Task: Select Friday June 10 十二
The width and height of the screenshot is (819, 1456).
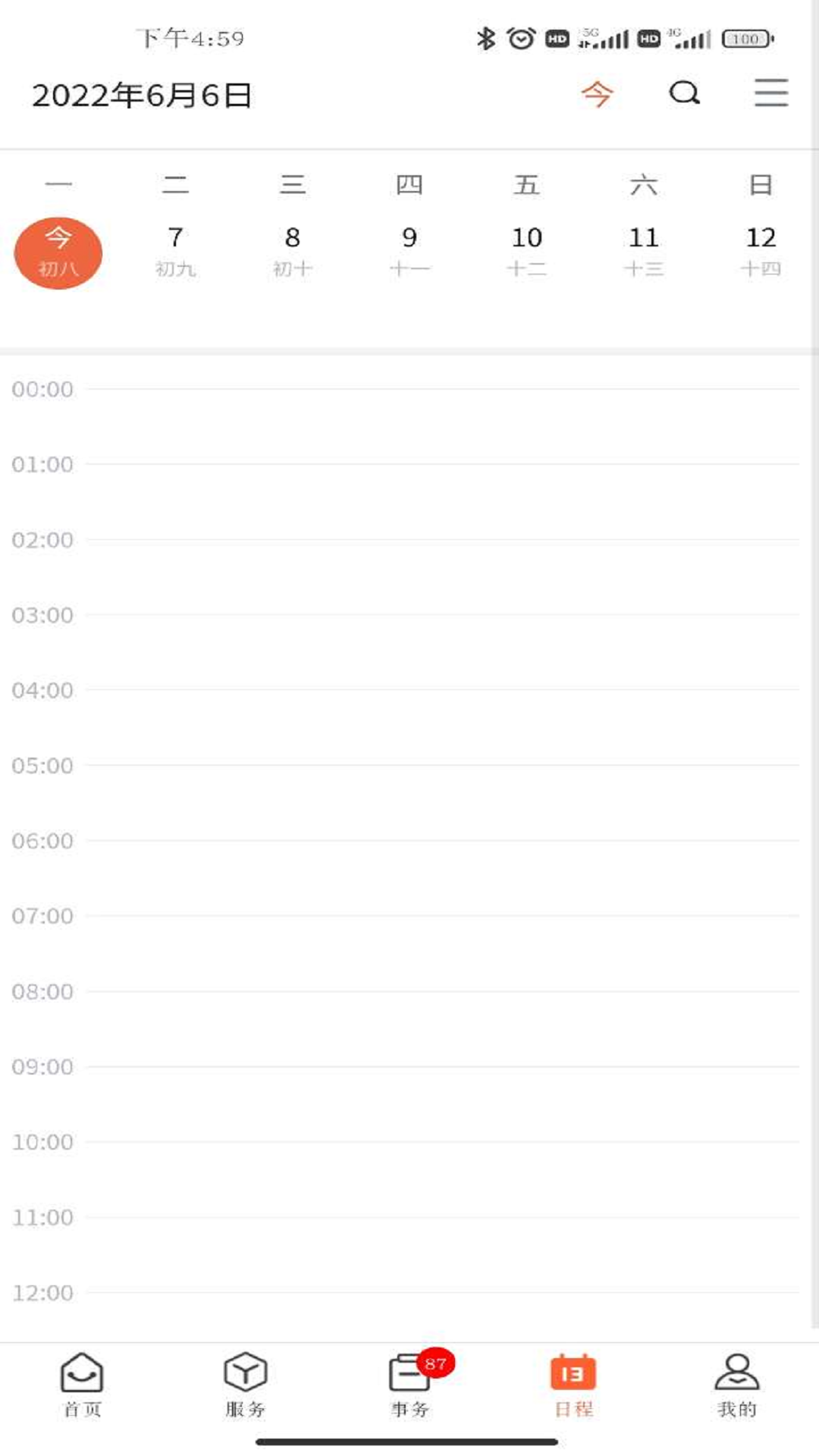Action: pyautogui.click(x=528, y=250)
